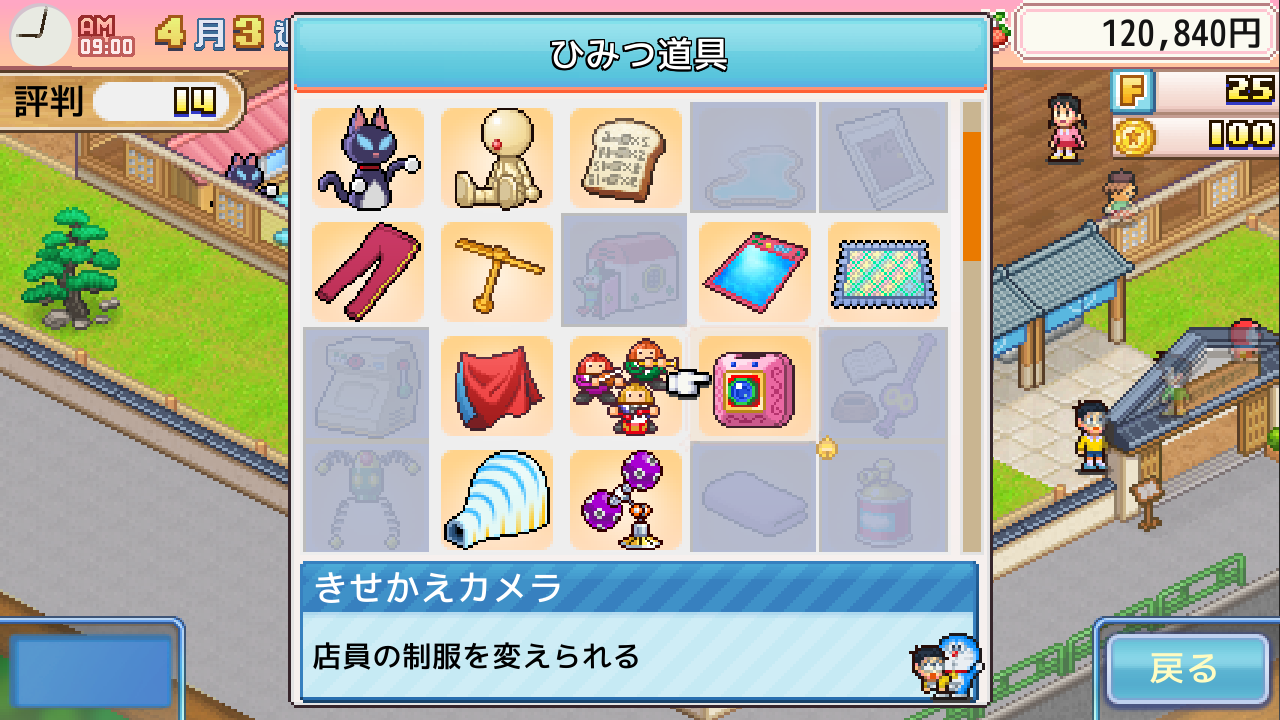
Task: Choose the purple balls stand gadget
Action: (626, 499)
